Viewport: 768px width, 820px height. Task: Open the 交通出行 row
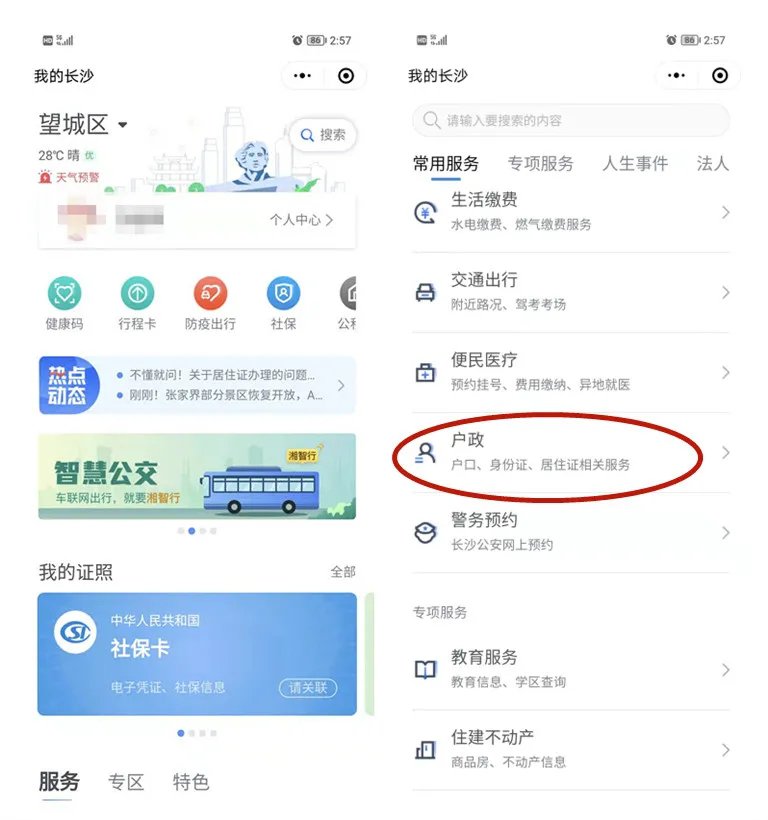pyautogui.click(x=570, y=292)
